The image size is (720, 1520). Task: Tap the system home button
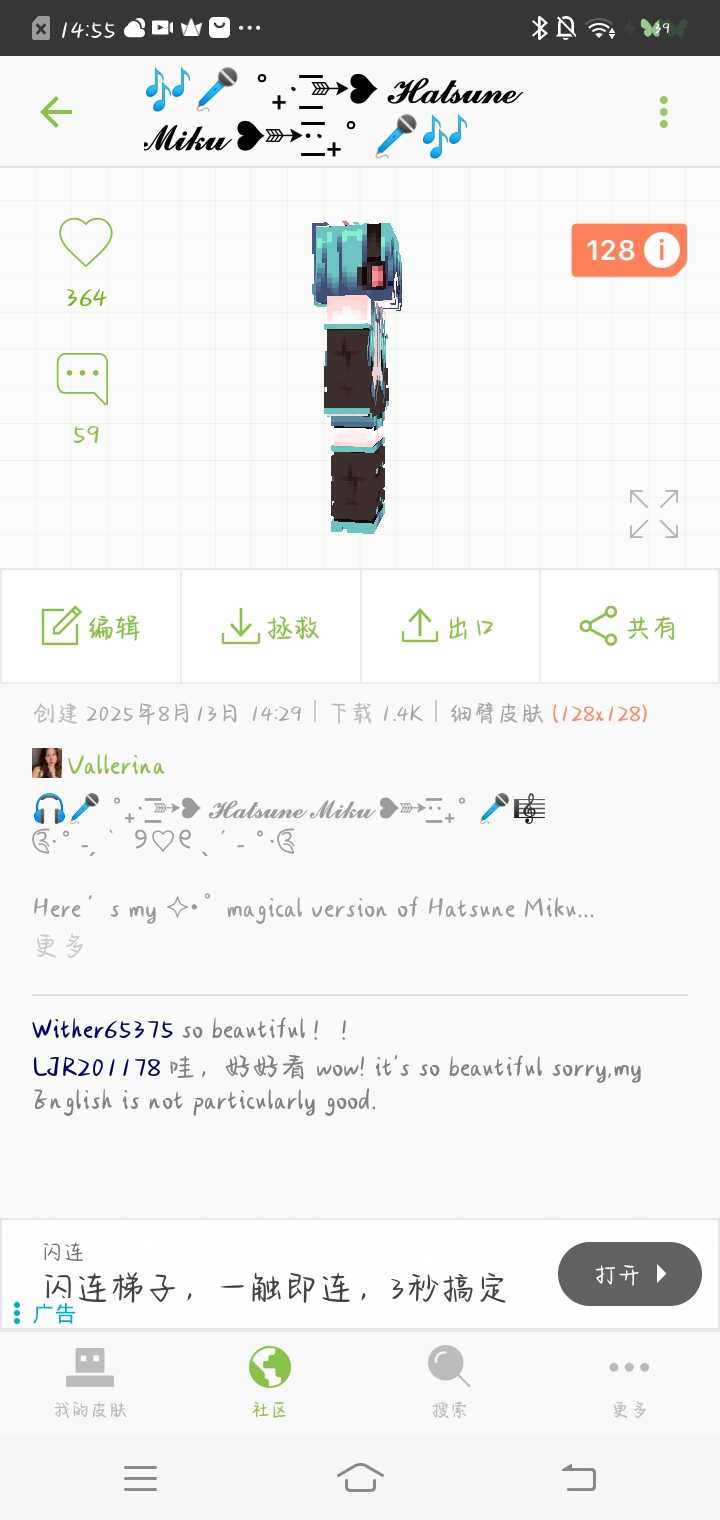point(360,1477)
